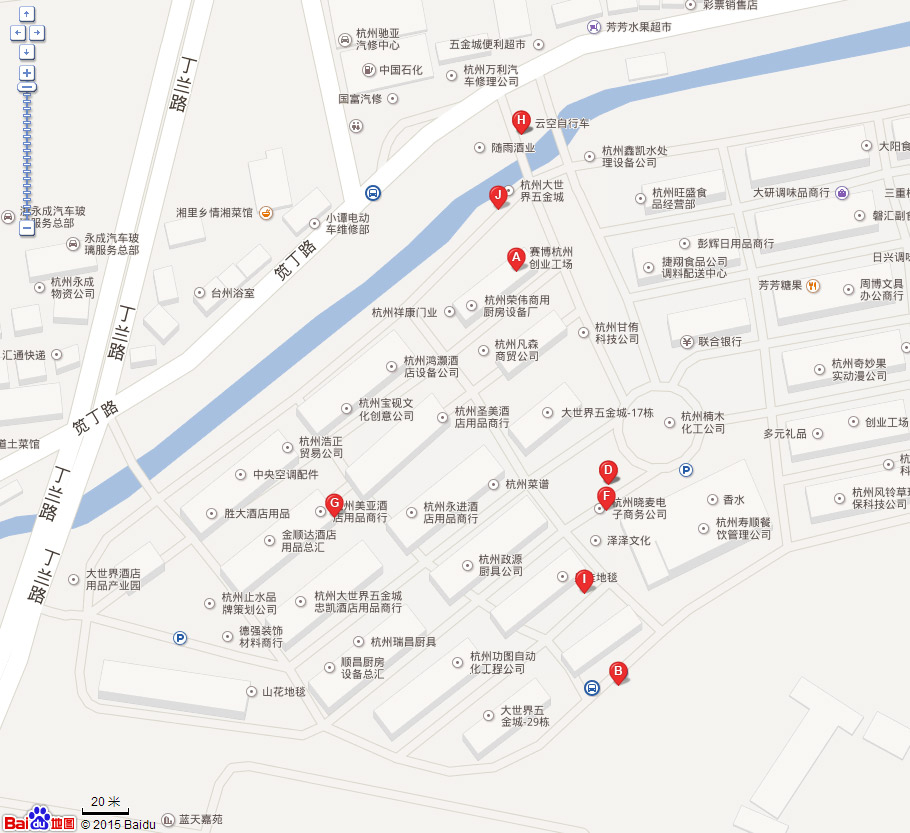Tap the 湘里乡情湘菜馆 restaurant point
Viewport: 910px width, 833px height.
tap(266, 213)
